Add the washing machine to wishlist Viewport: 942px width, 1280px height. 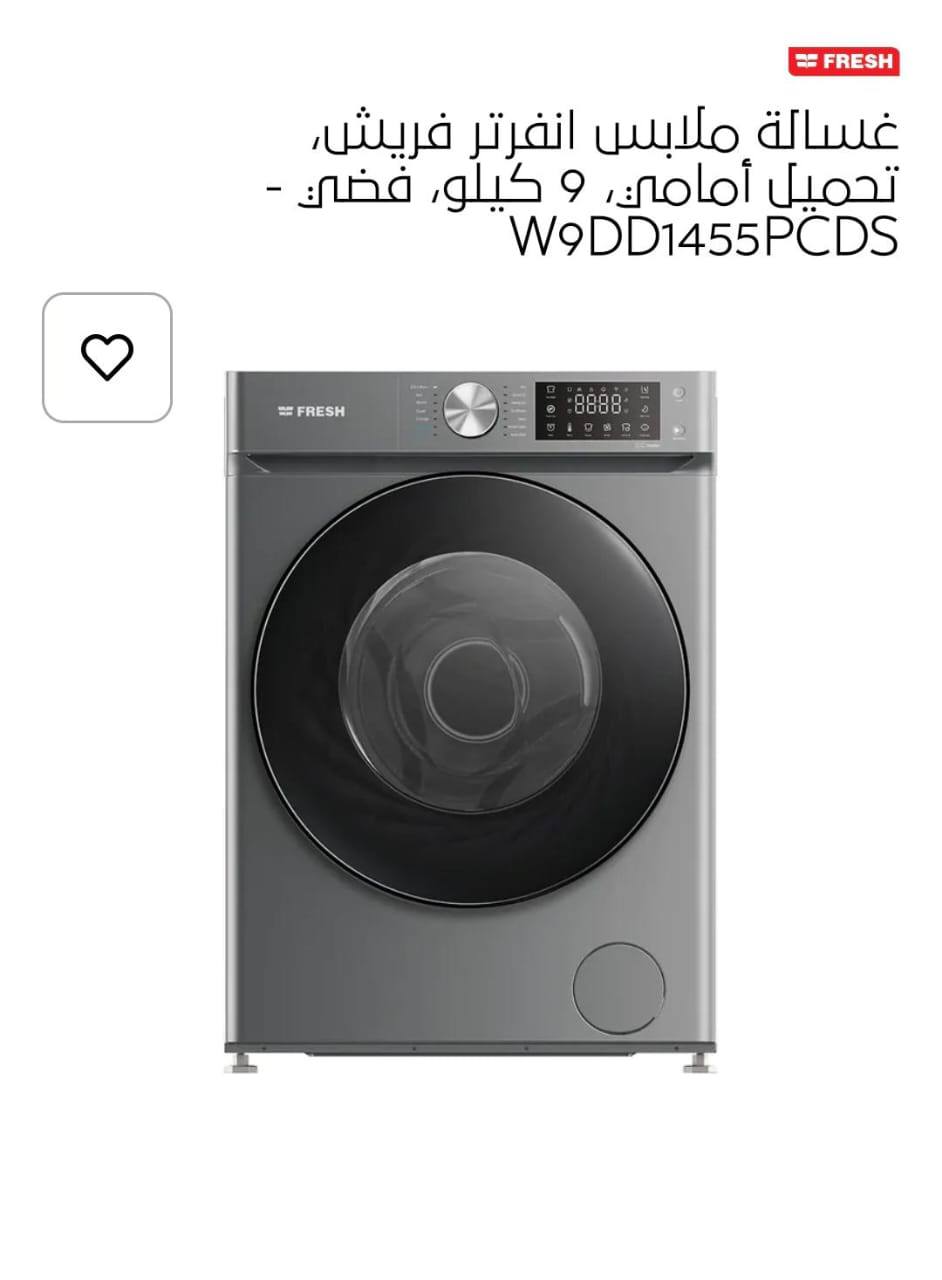107,357
